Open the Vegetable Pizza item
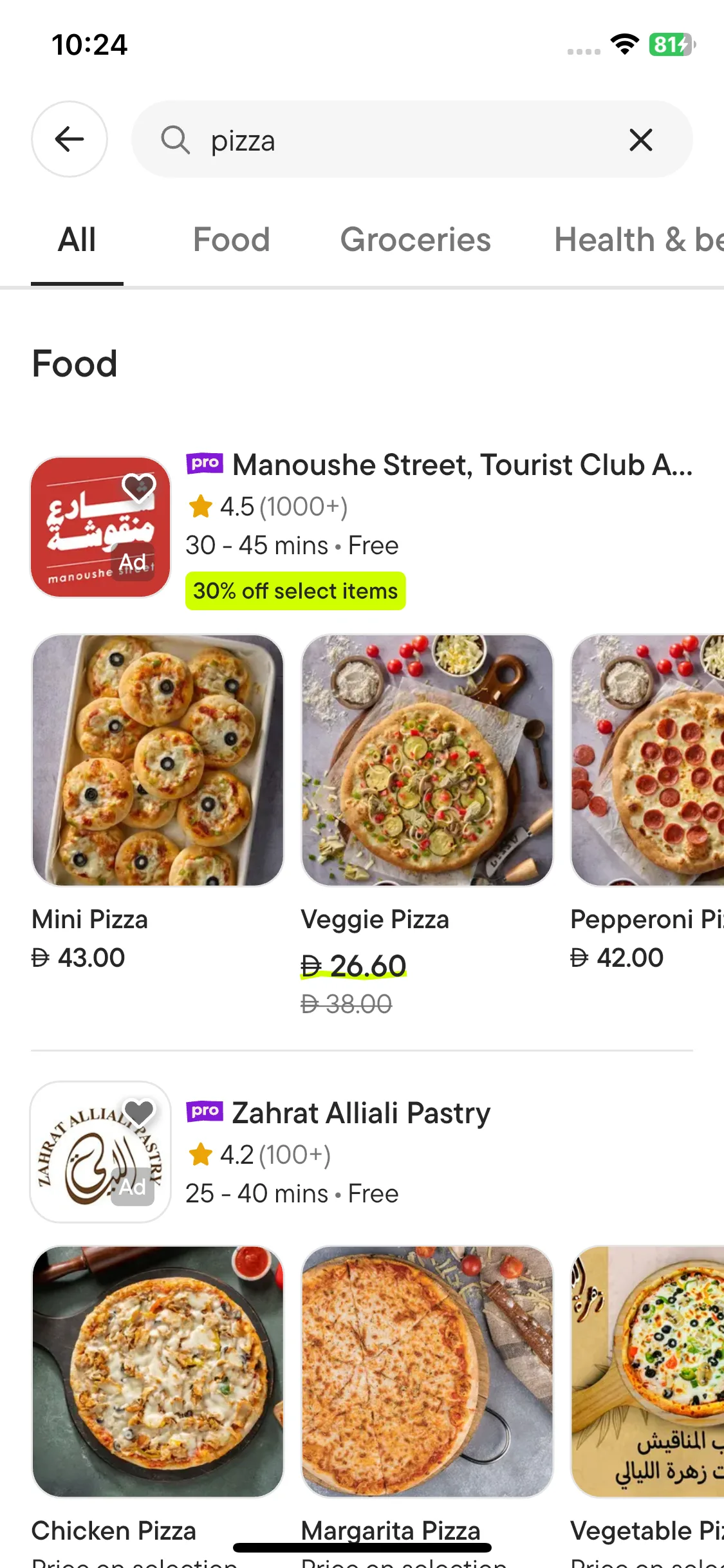Screen dimensions: 724x1568 647,1372
